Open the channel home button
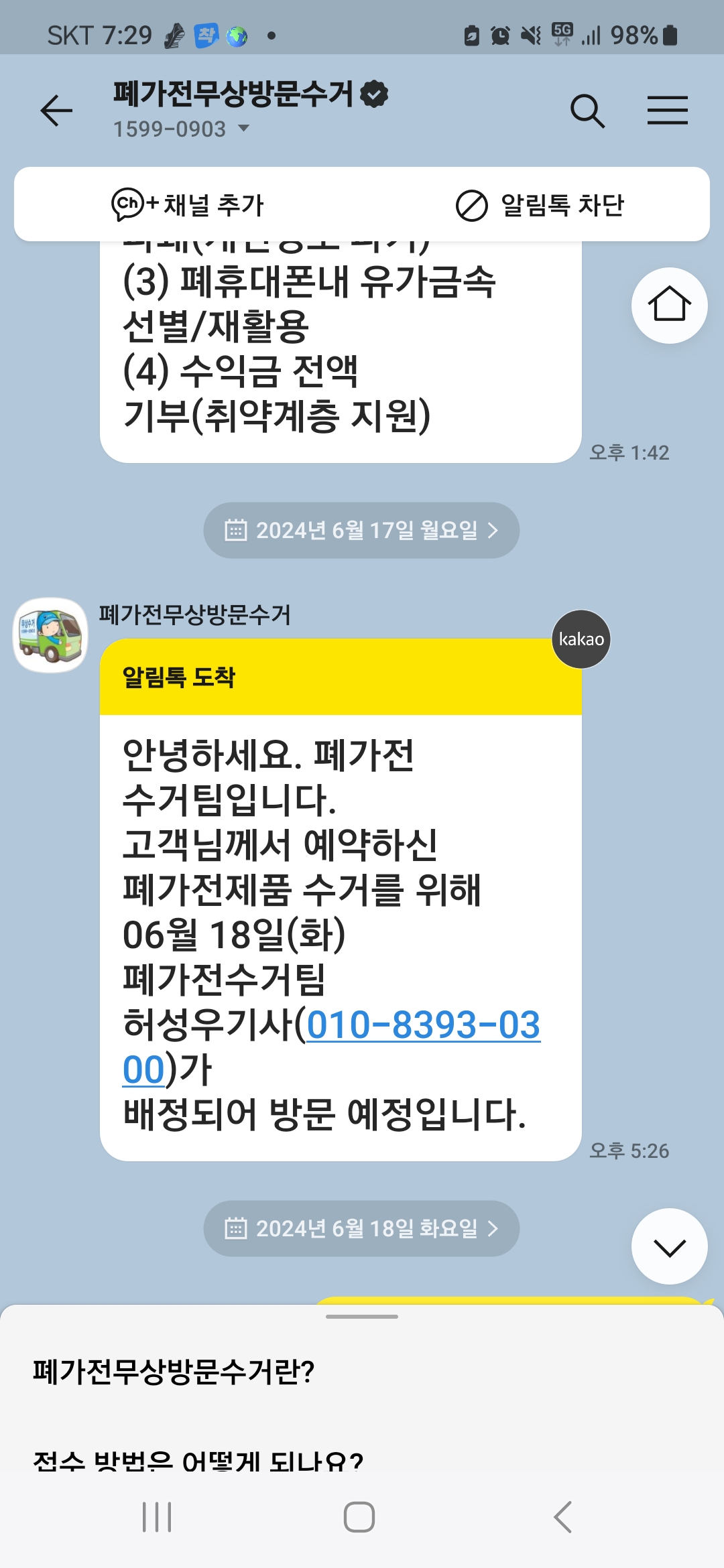 [669, 306]
